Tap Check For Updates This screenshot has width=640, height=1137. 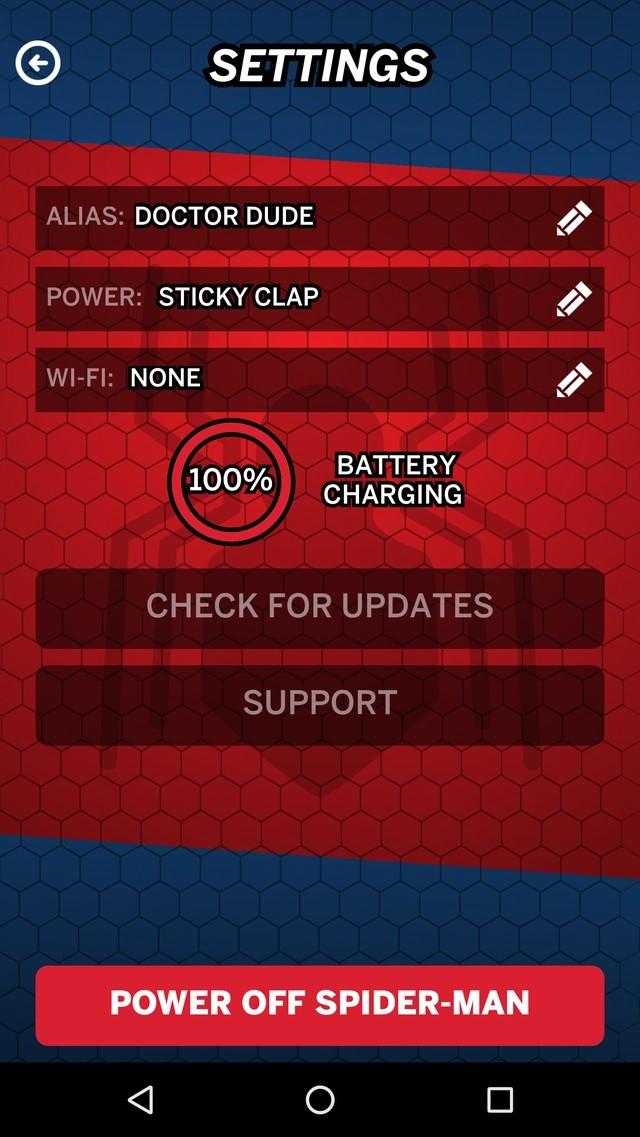(x=320, y=606)
